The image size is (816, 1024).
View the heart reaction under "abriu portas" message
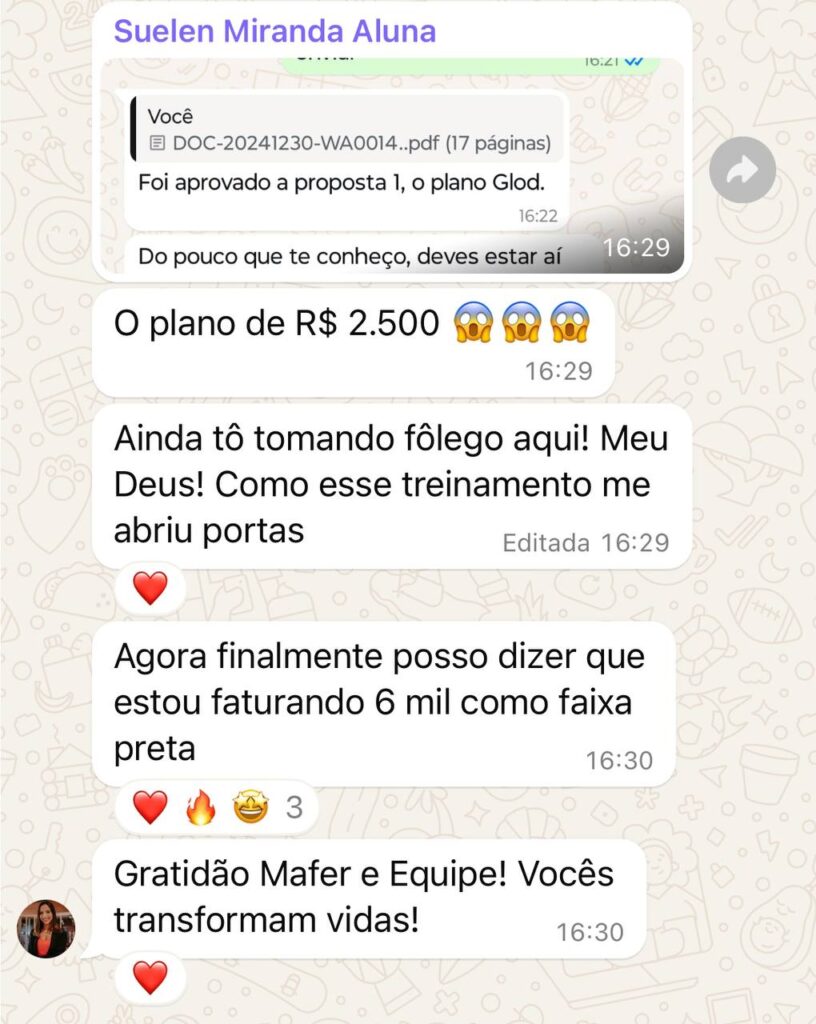(150, 588)
